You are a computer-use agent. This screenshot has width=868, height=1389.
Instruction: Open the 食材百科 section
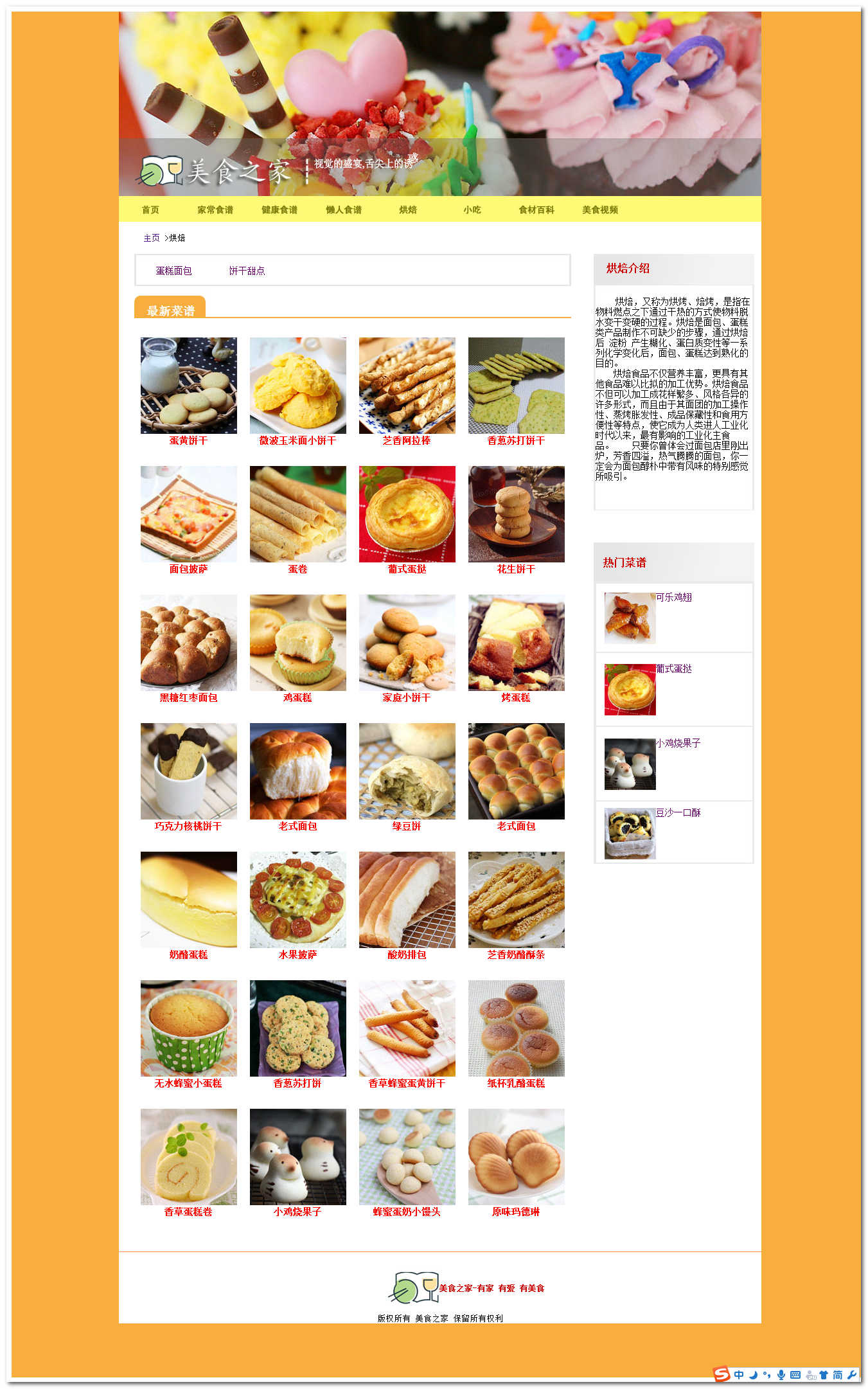536,210
